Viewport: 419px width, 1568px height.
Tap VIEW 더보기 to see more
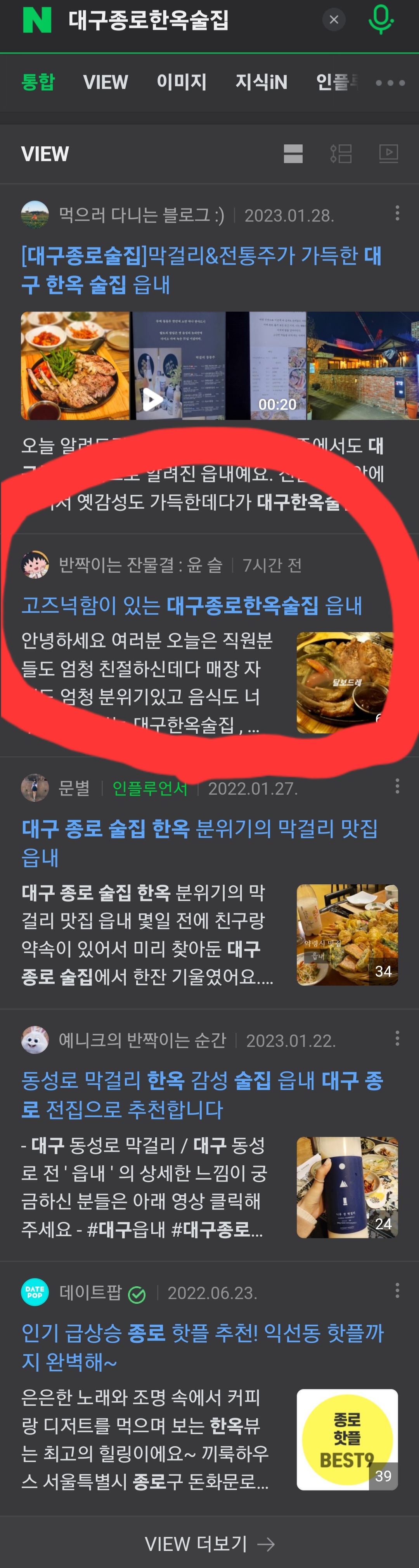(x=209, y=1544)
